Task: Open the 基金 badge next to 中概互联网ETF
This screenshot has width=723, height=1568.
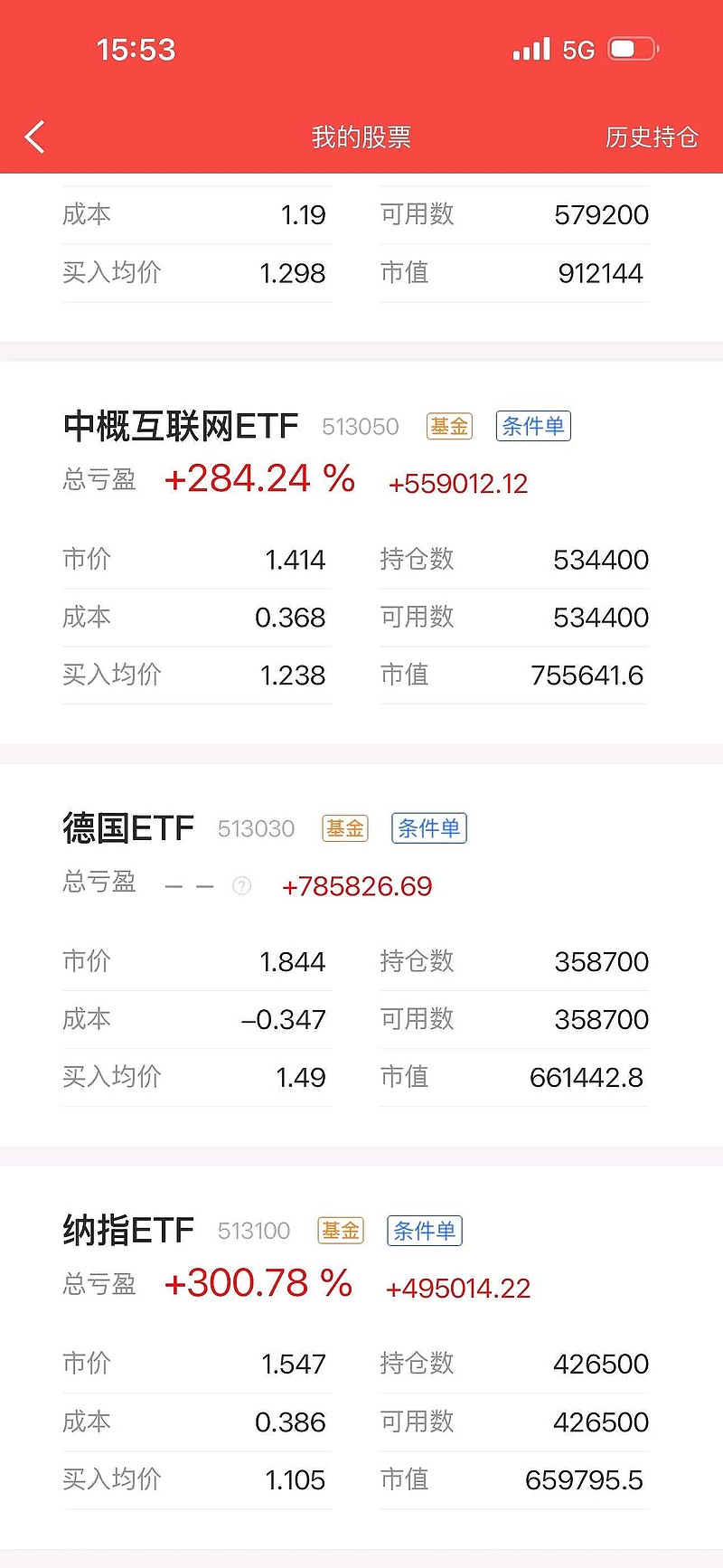Action: (448, 425)
